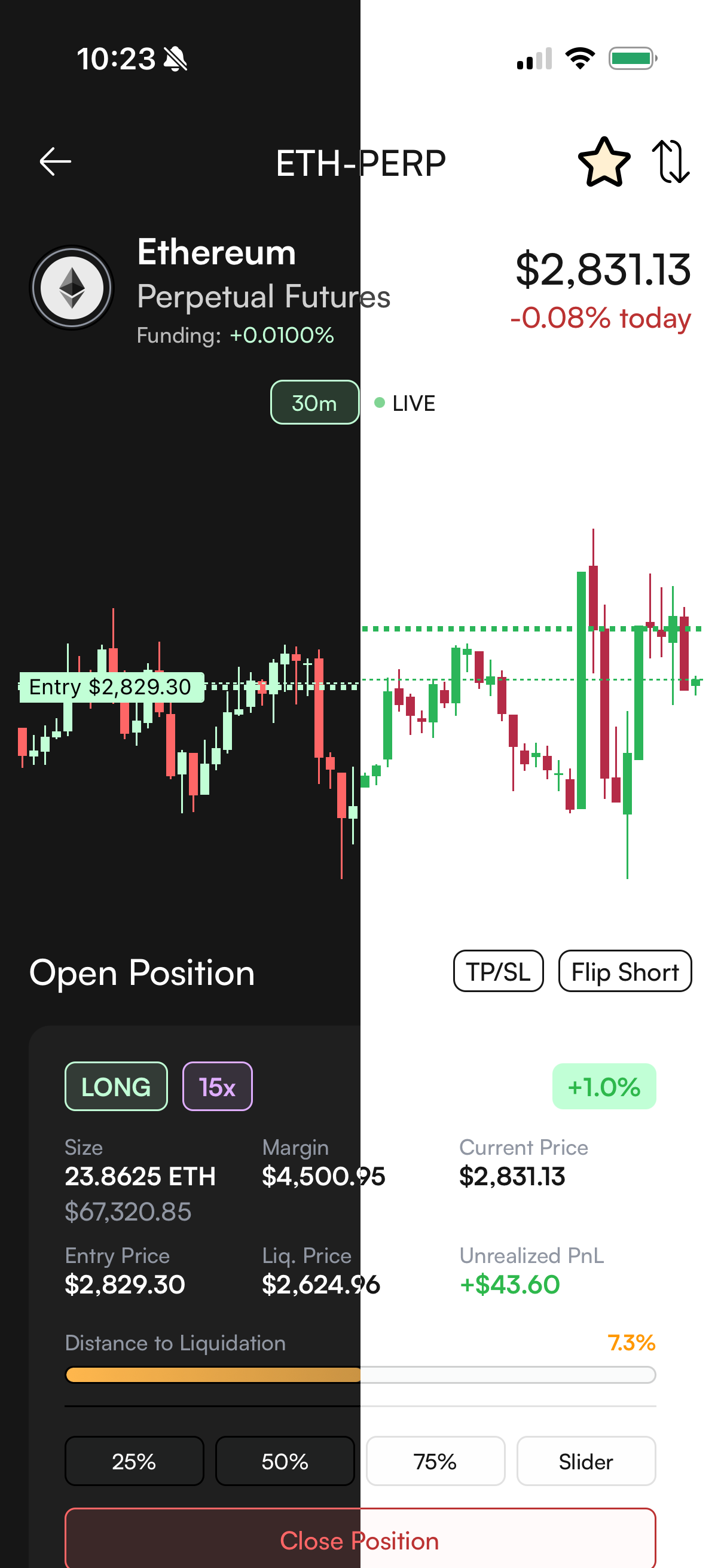Viewport: 721px width, 1568px height.
Task: Select the Slider option for close amount
Action: [x=585, y=1461]
